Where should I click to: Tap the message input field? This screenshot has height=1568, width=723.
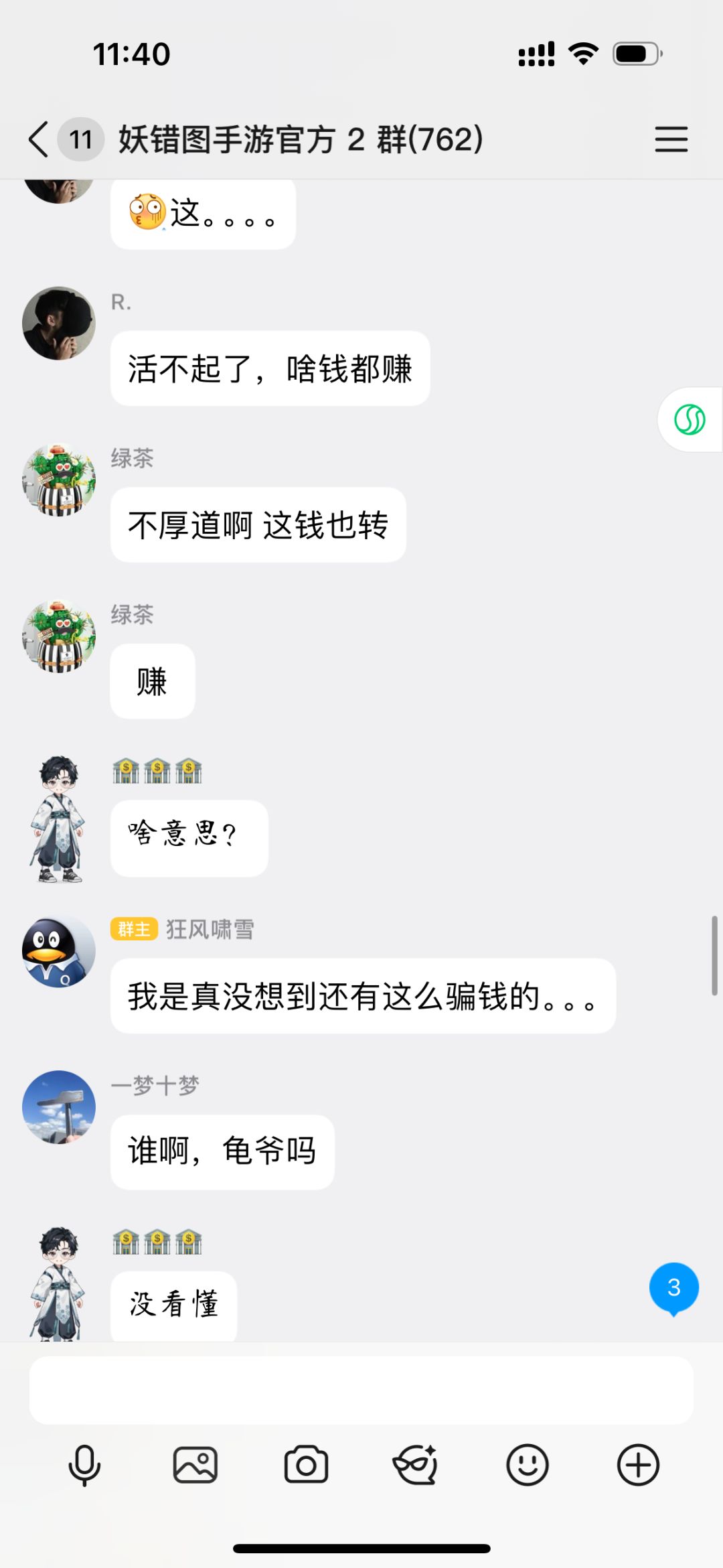(361, 1391)
